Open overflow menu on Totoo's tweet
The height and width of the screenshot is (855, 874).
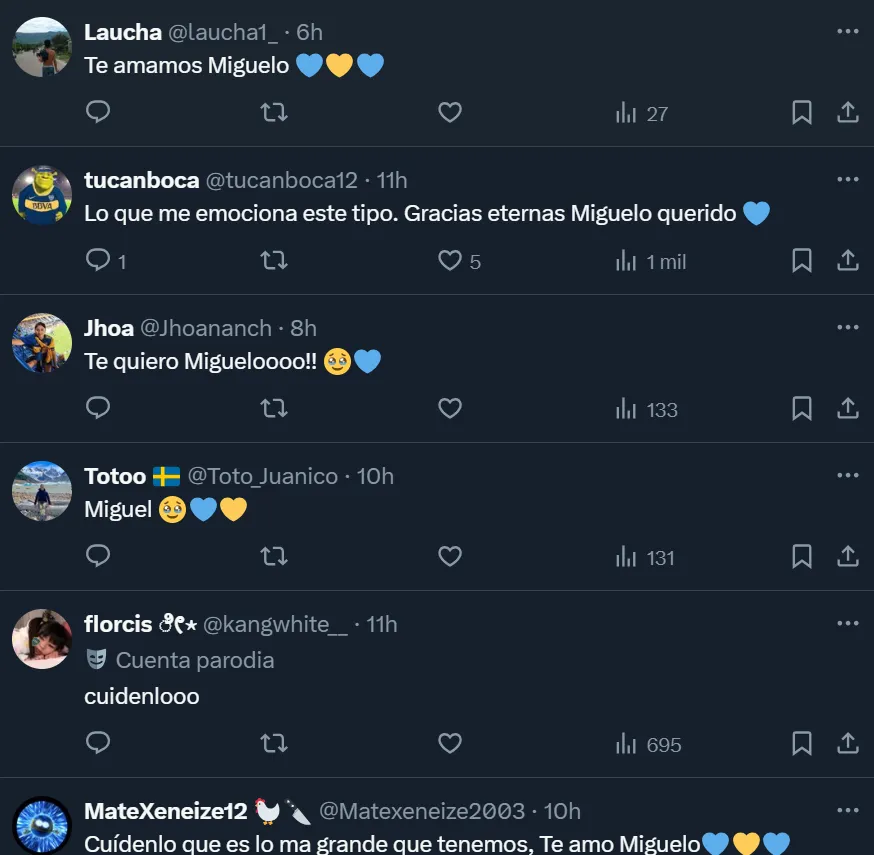tap(848, 476)
